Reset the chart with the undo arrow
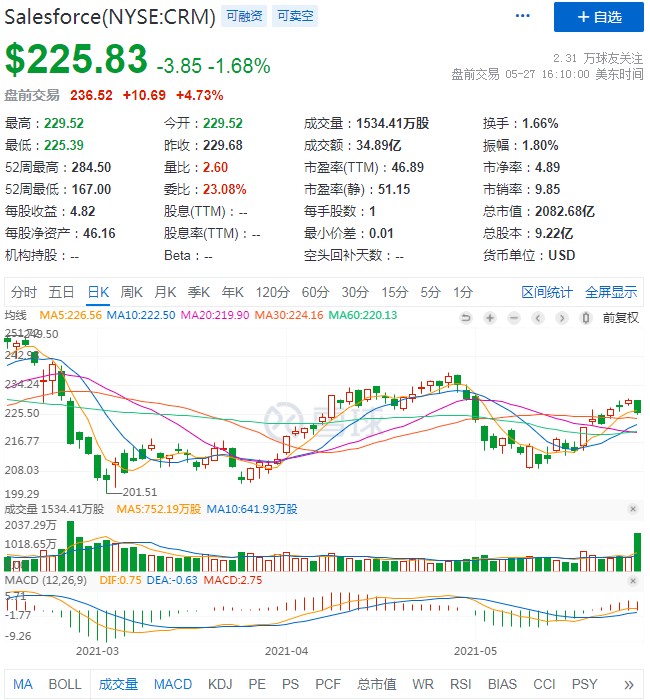The height and width of the screenshot is (700, 650). [x=465, y=317]
